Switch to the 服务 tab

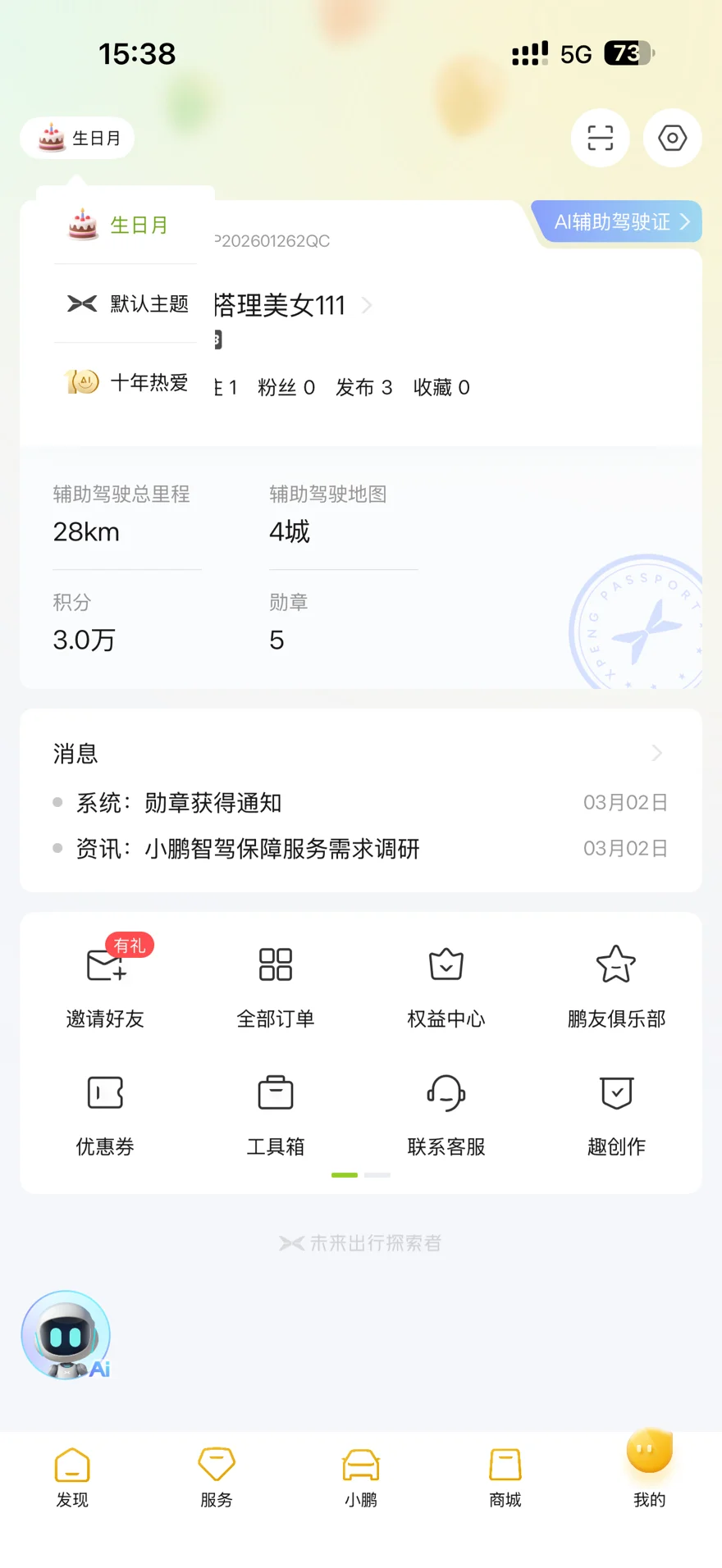[217, 1478]
